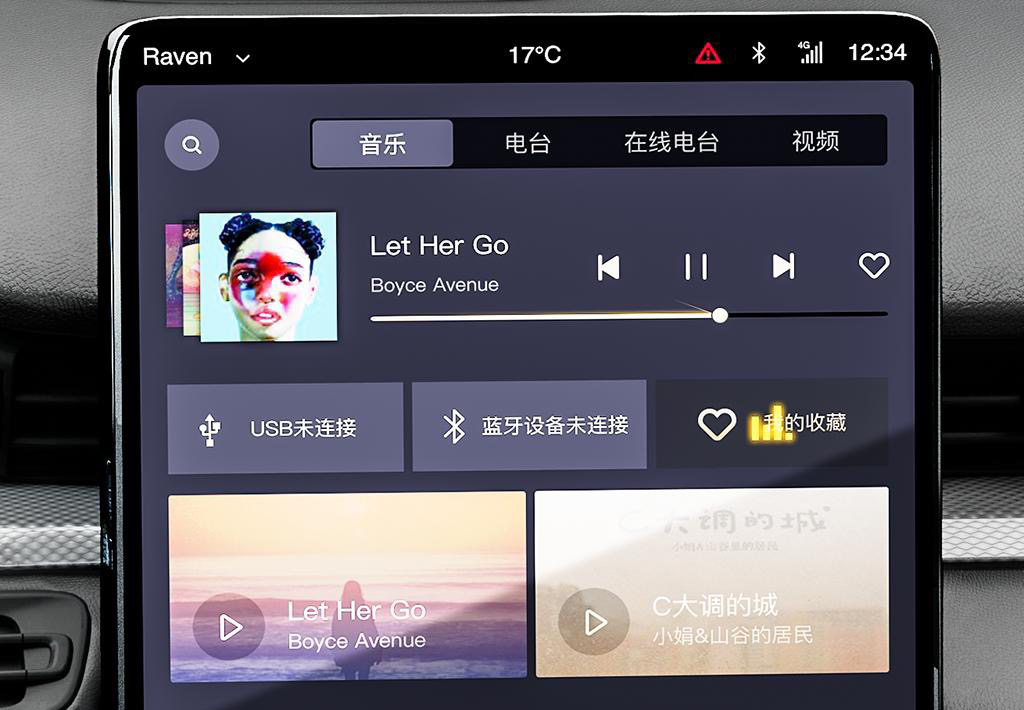The width and height of the screenshot is (1024, 710).
Task: Open 蓝牙设备未连接 Bluetooth source
Action: 529,426
